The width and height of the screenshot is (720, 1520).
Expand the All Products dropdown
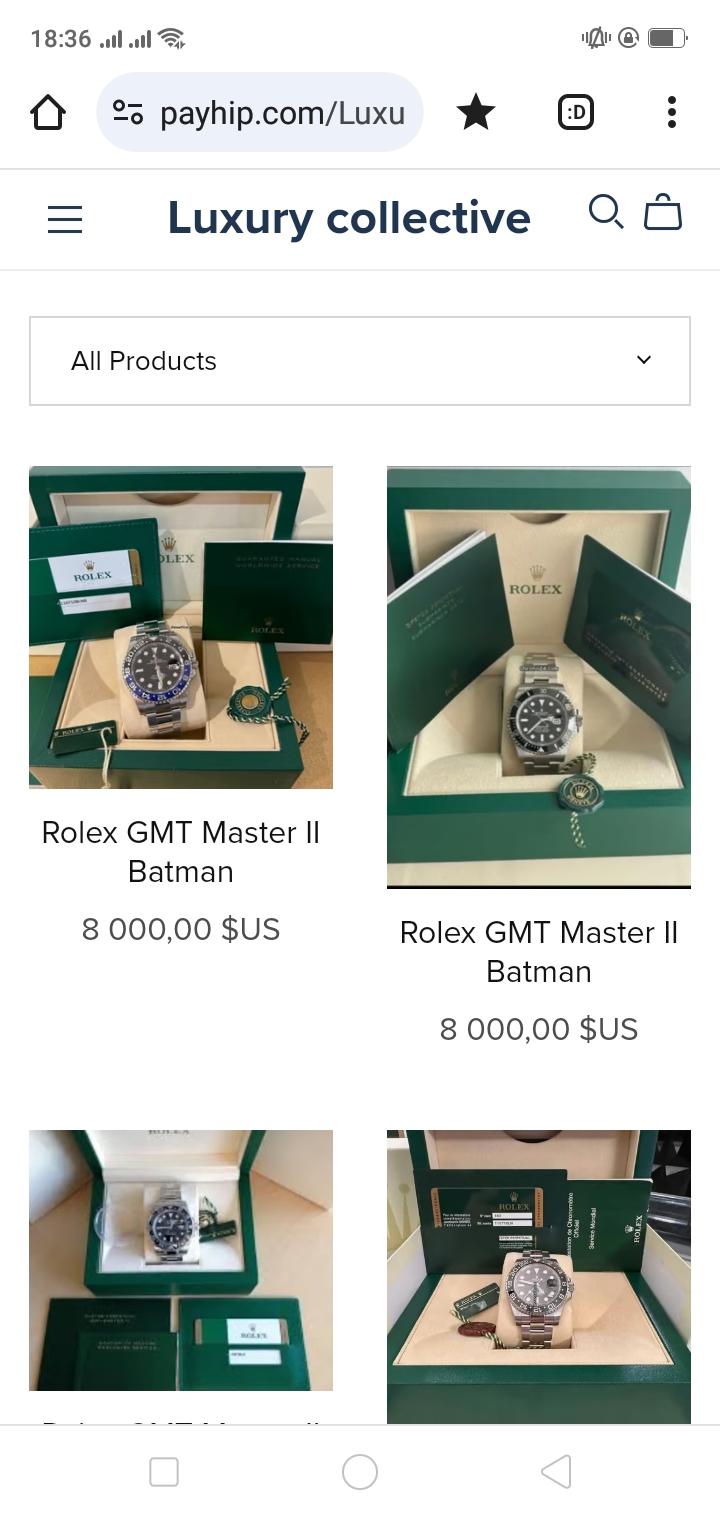[x=360, y=361]
